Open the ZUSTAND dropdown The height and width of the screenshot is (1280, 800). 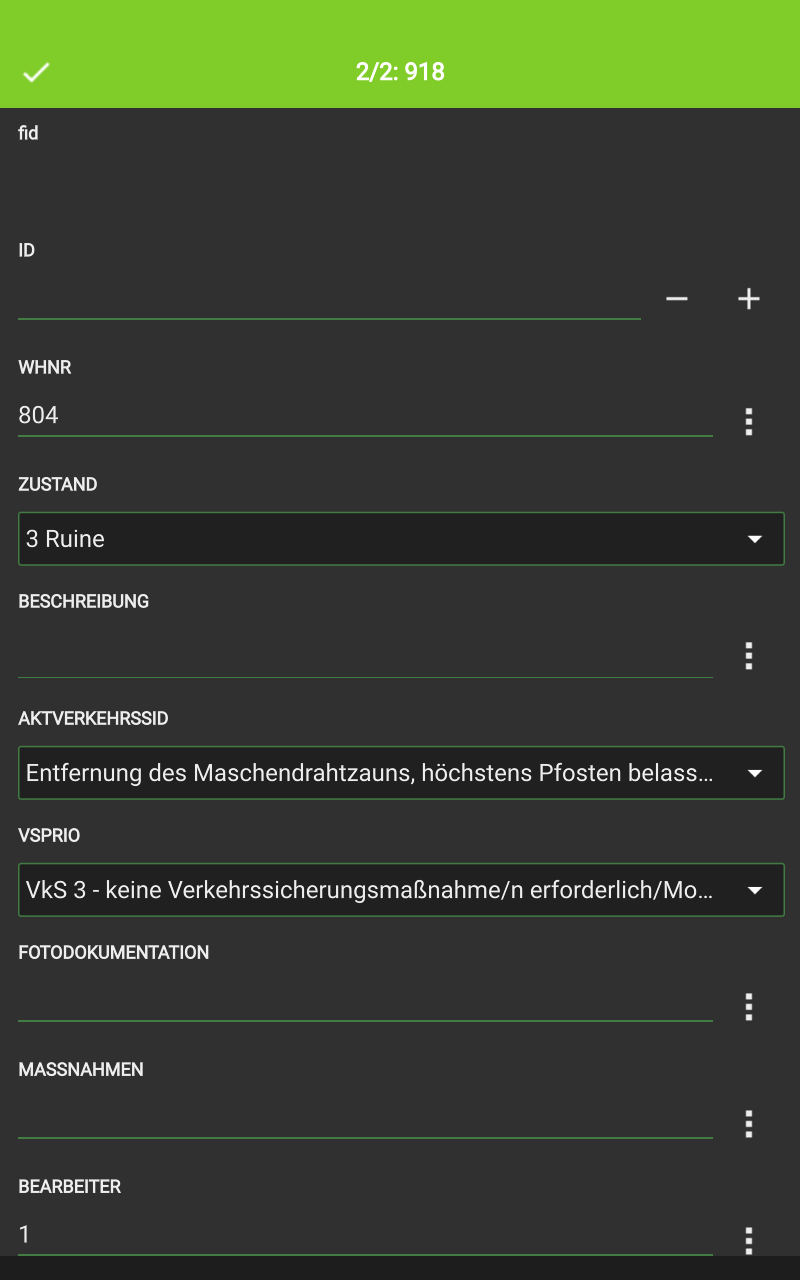pyautogui.click(x=400, y=538)
